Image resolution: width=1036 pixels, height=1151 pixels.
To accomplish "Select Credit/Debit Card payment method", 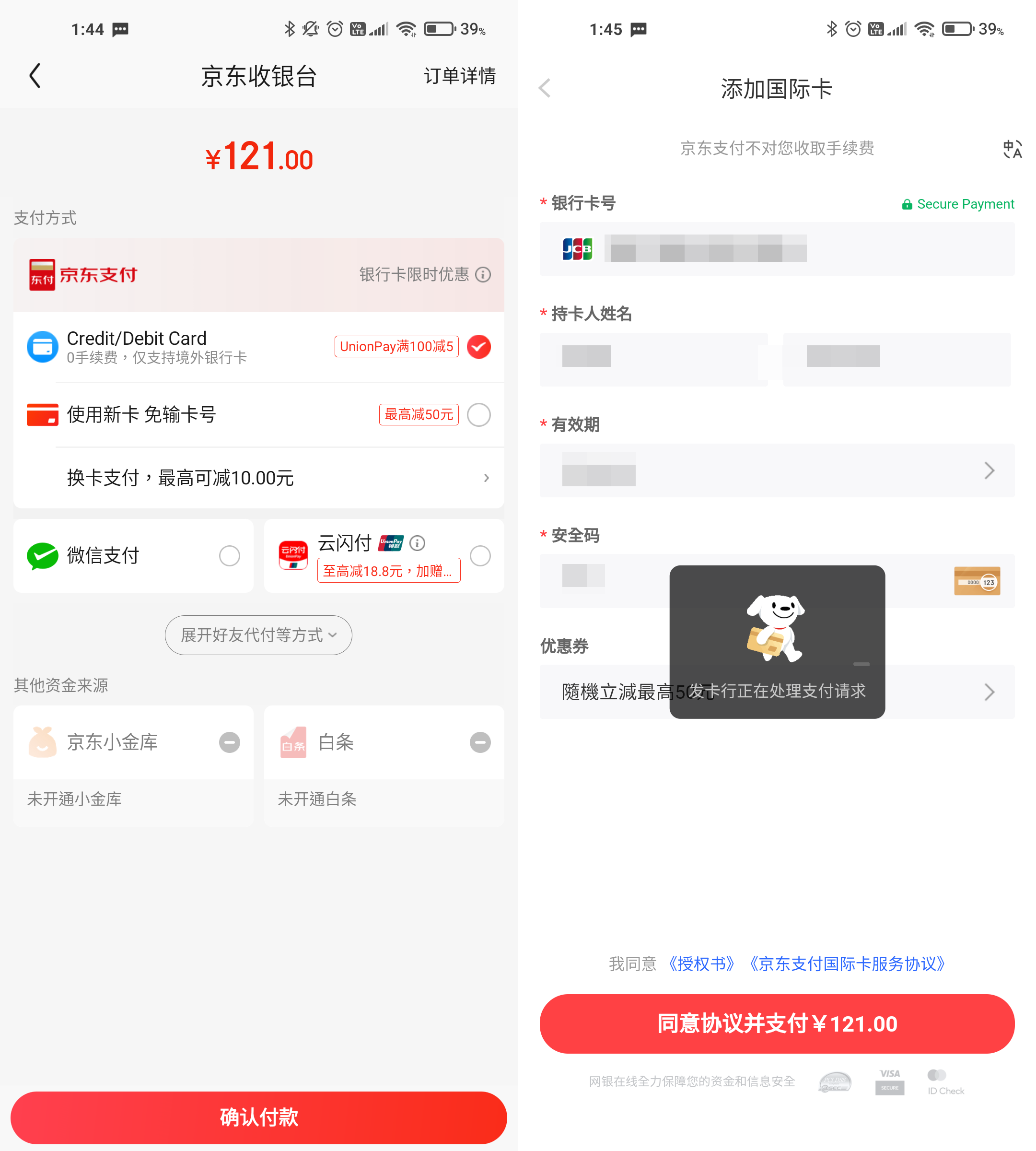I will [478, 347].
